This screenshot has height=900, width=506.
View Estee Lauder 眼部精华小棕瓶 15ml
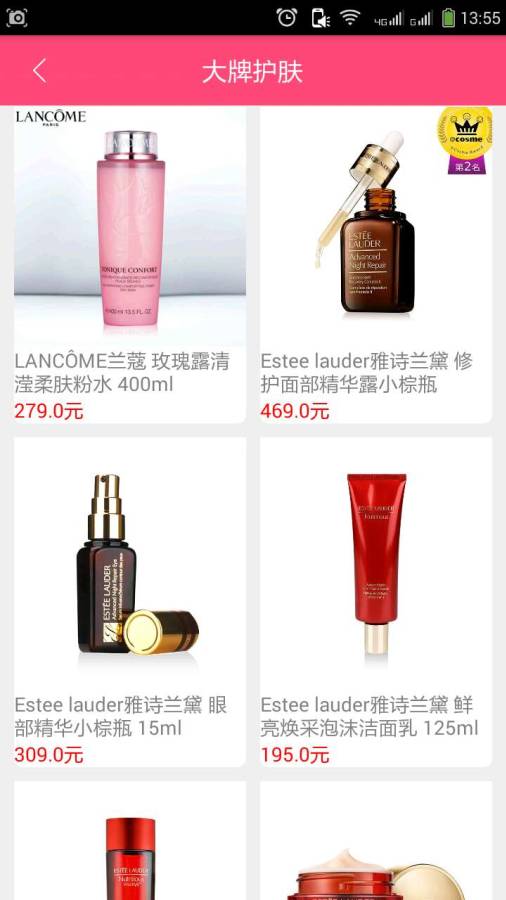point(130,602)
